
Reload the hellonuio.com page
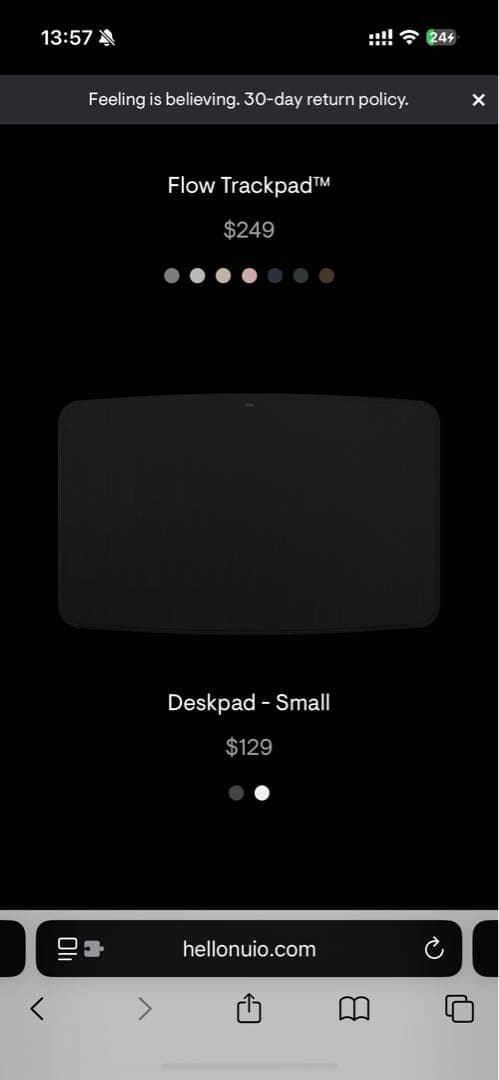pos(434,949)
